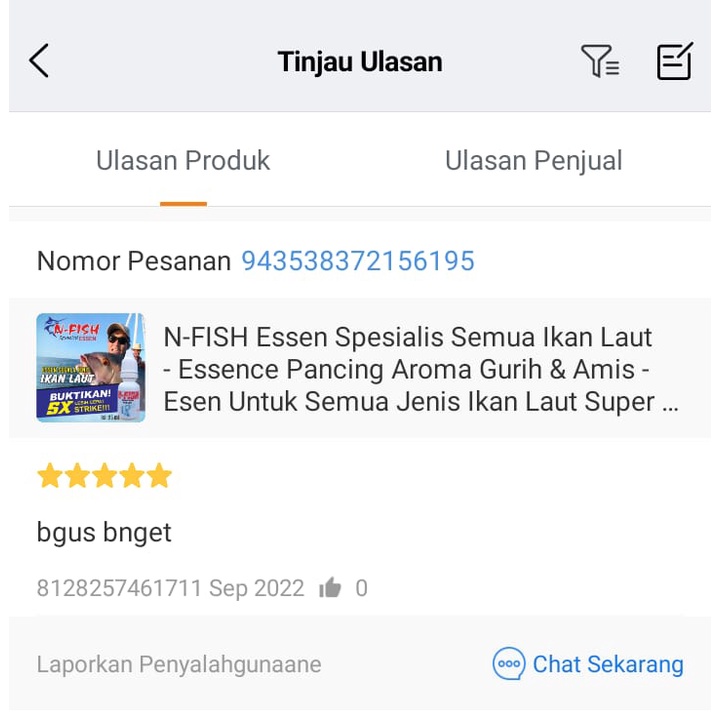The width and height of the screenshot is (720, 720).
Task: Start a chat with Chat Sekarang
Action: [588, 664]
